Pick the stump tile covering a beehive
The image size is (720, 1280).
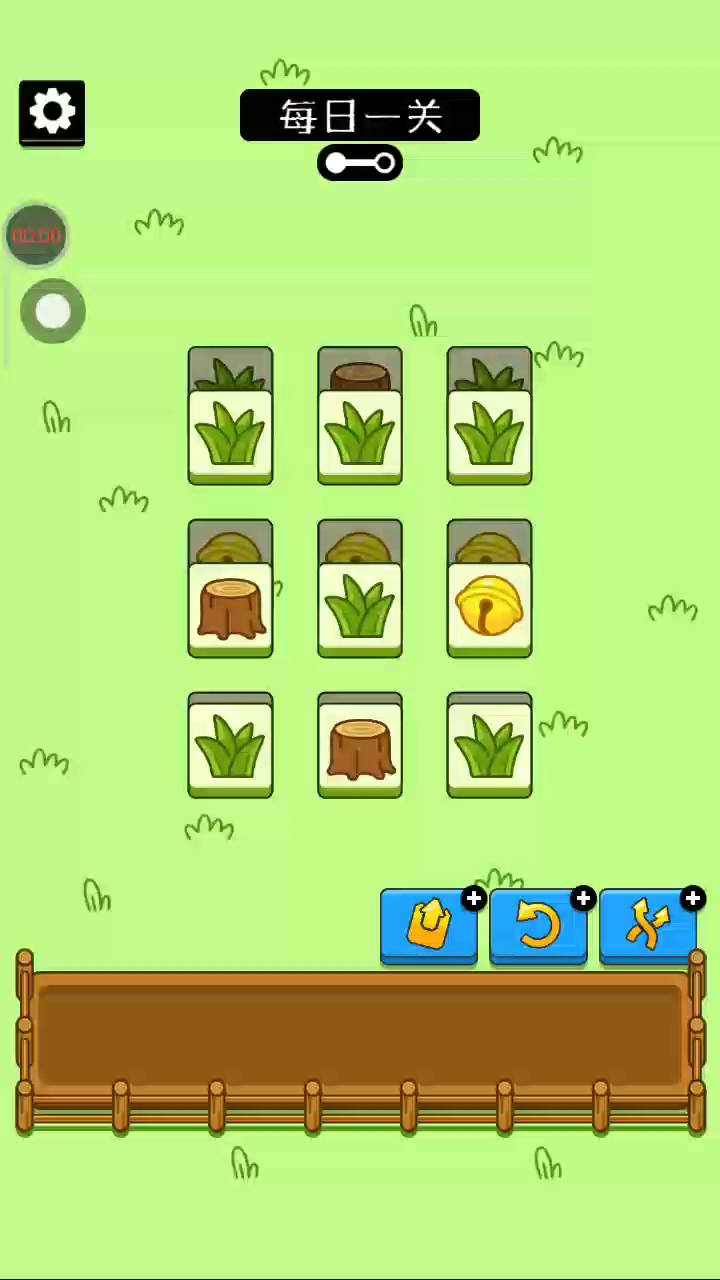(x=230, y=608)
